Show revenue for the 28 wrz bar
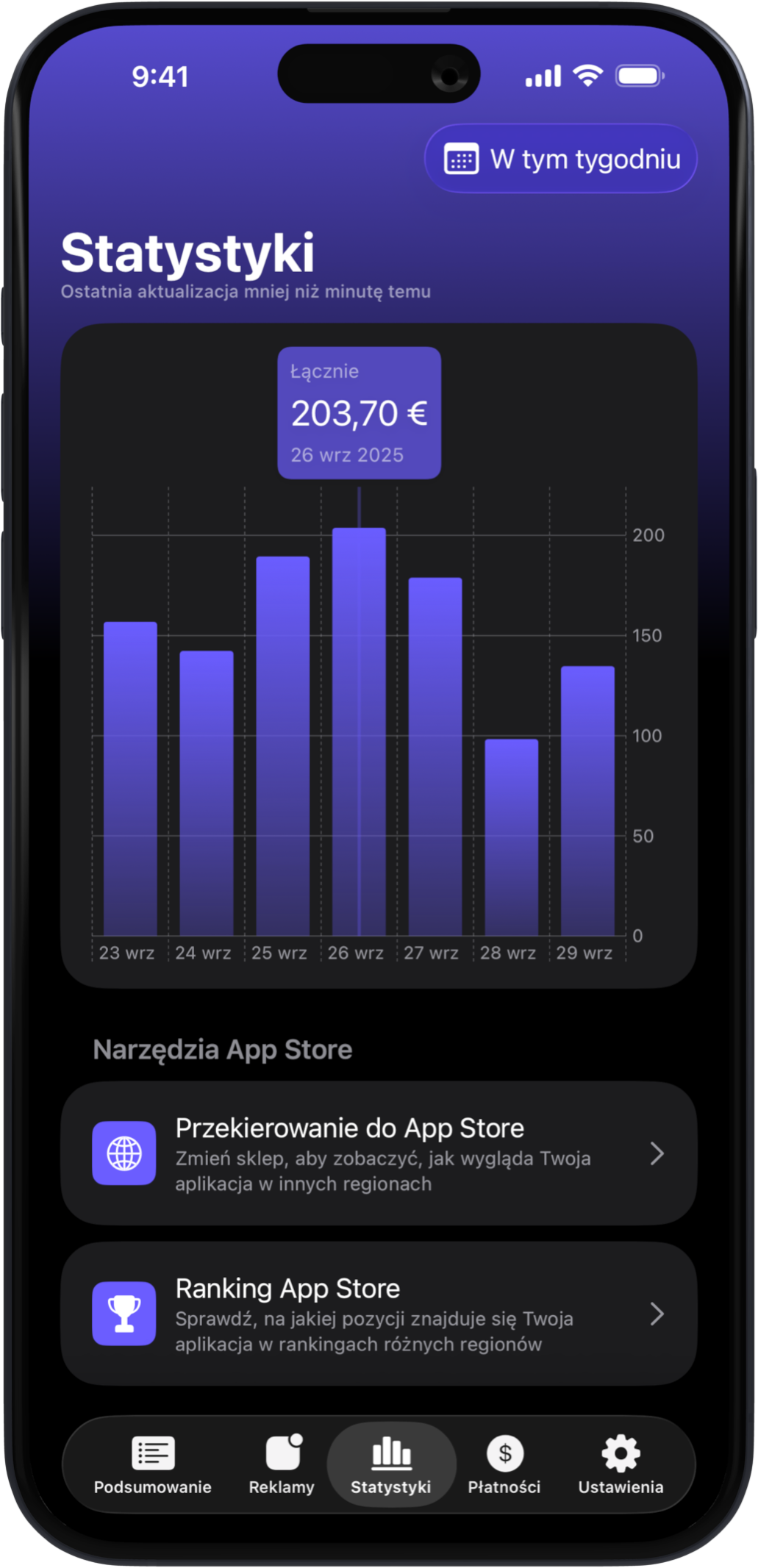Screen dimensions: 758x1568 (512, 838)
